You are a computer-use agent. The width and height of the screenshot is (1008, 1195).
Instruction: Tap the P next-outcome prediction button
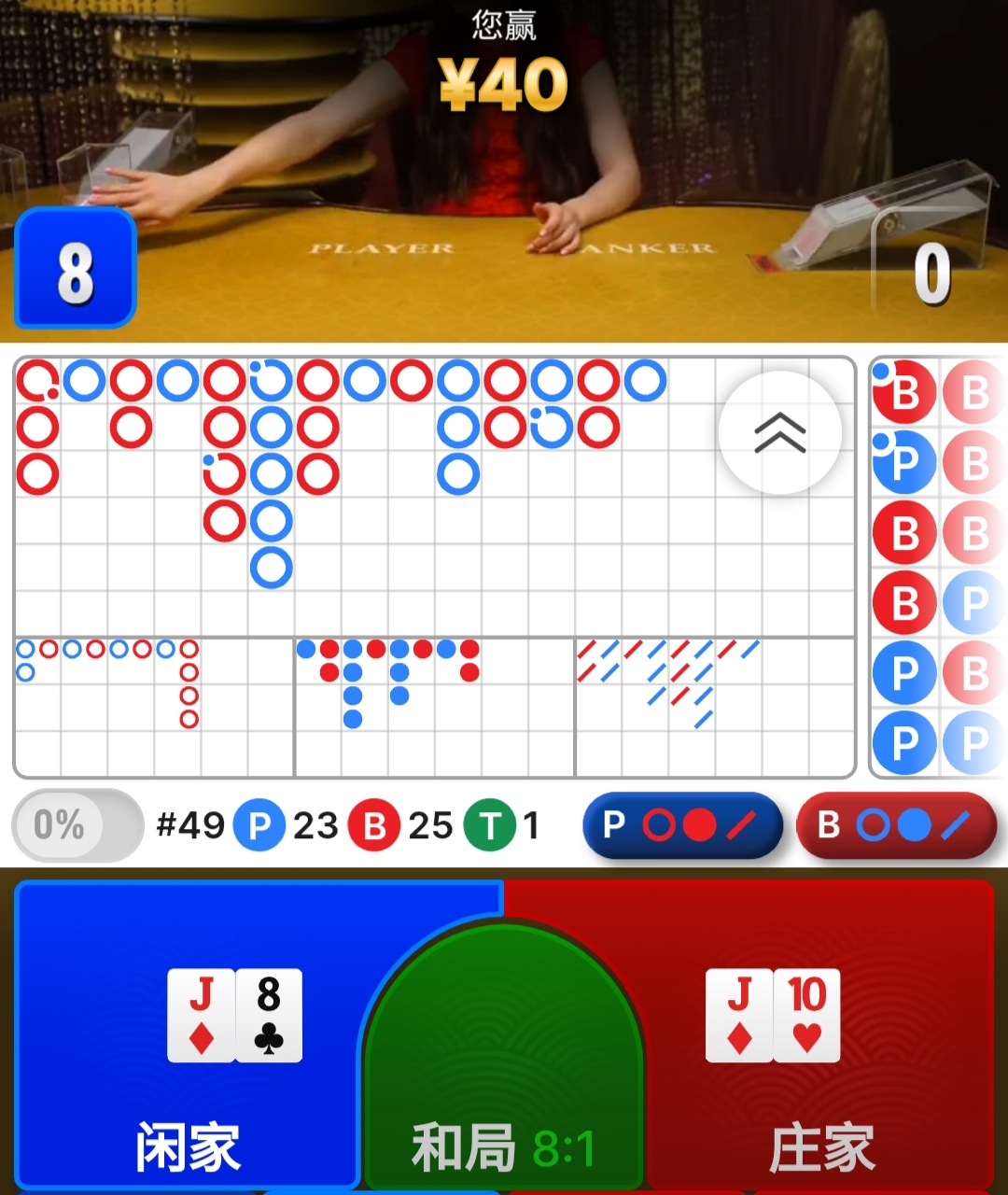click(x=682, y=825)
